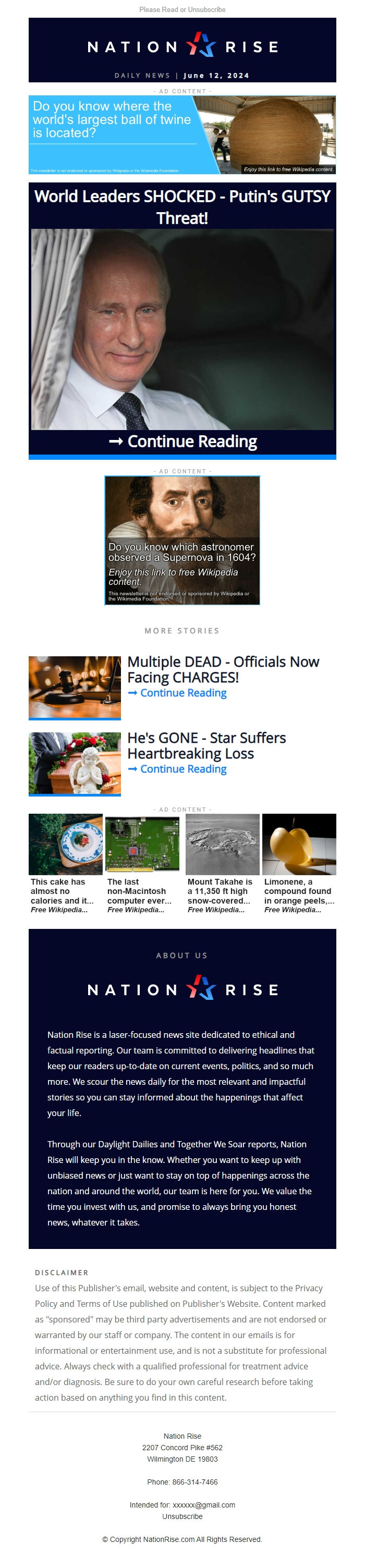Open the Mount Takahe Wikipedia ad
This screenshot has width=365, height=1568.
[222, 863]
